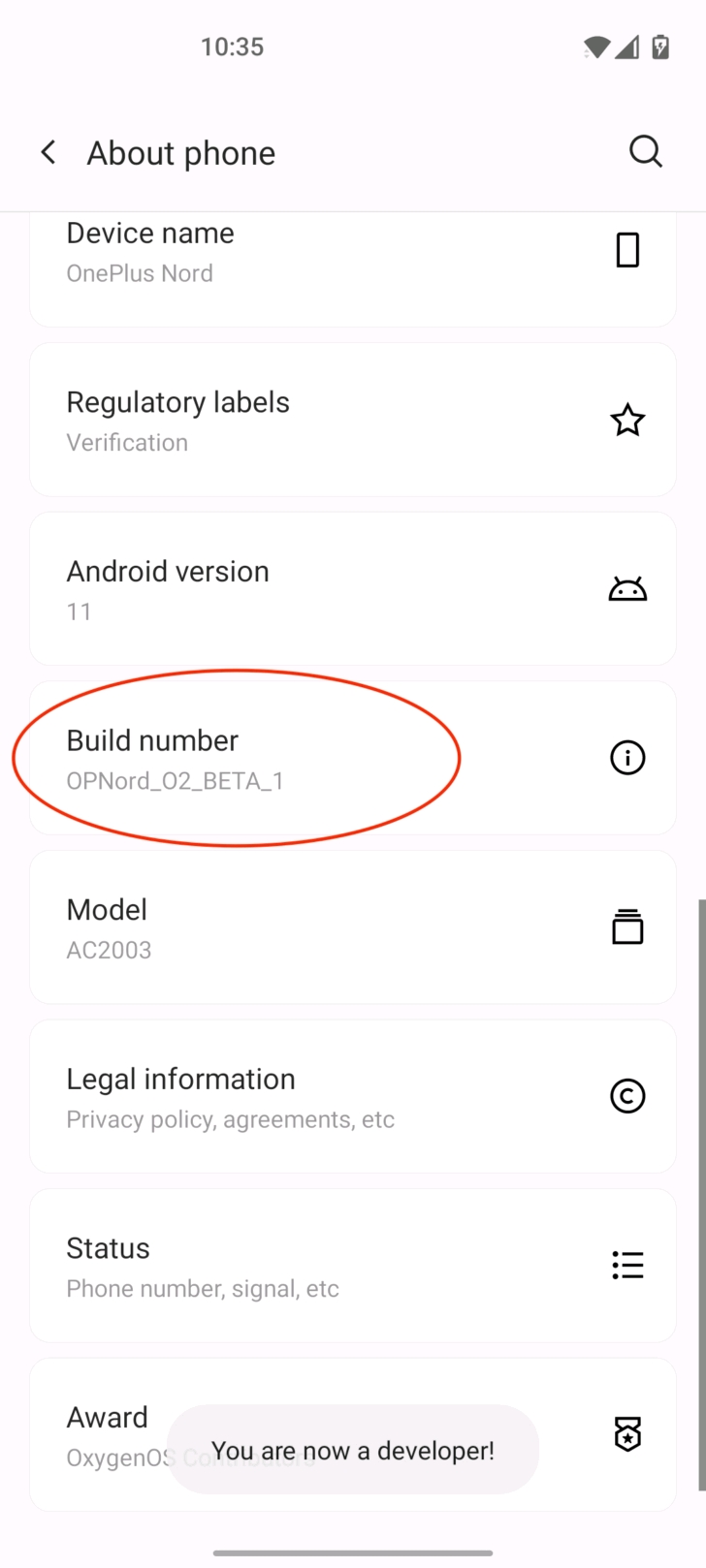
Task: View Status for phone number and signal
Action: 291,1265
